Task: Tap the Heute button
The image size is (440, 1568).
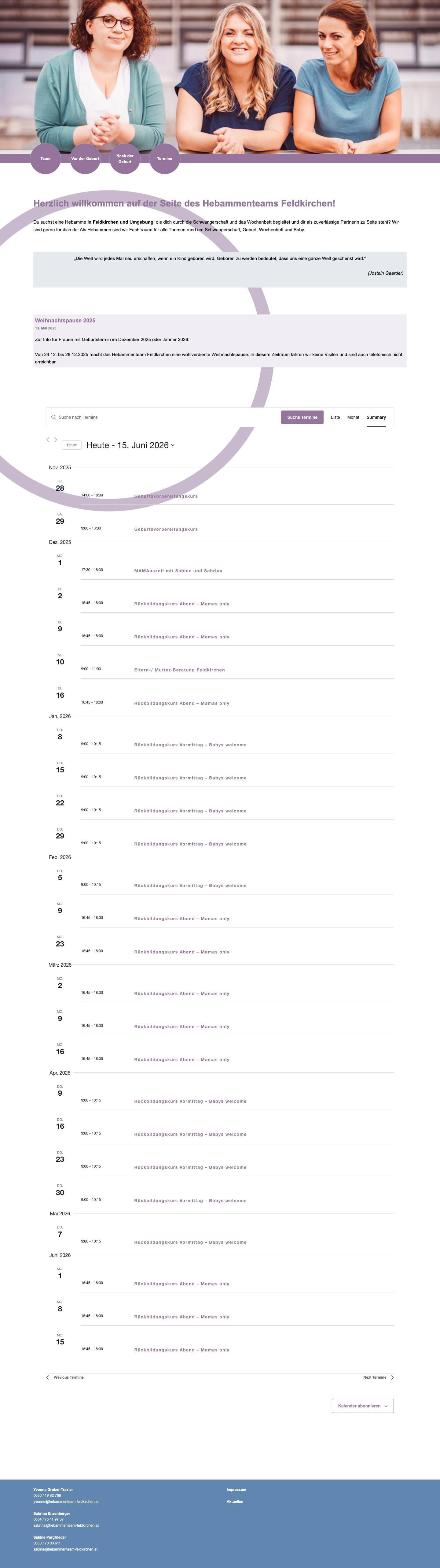Action: 72,445
